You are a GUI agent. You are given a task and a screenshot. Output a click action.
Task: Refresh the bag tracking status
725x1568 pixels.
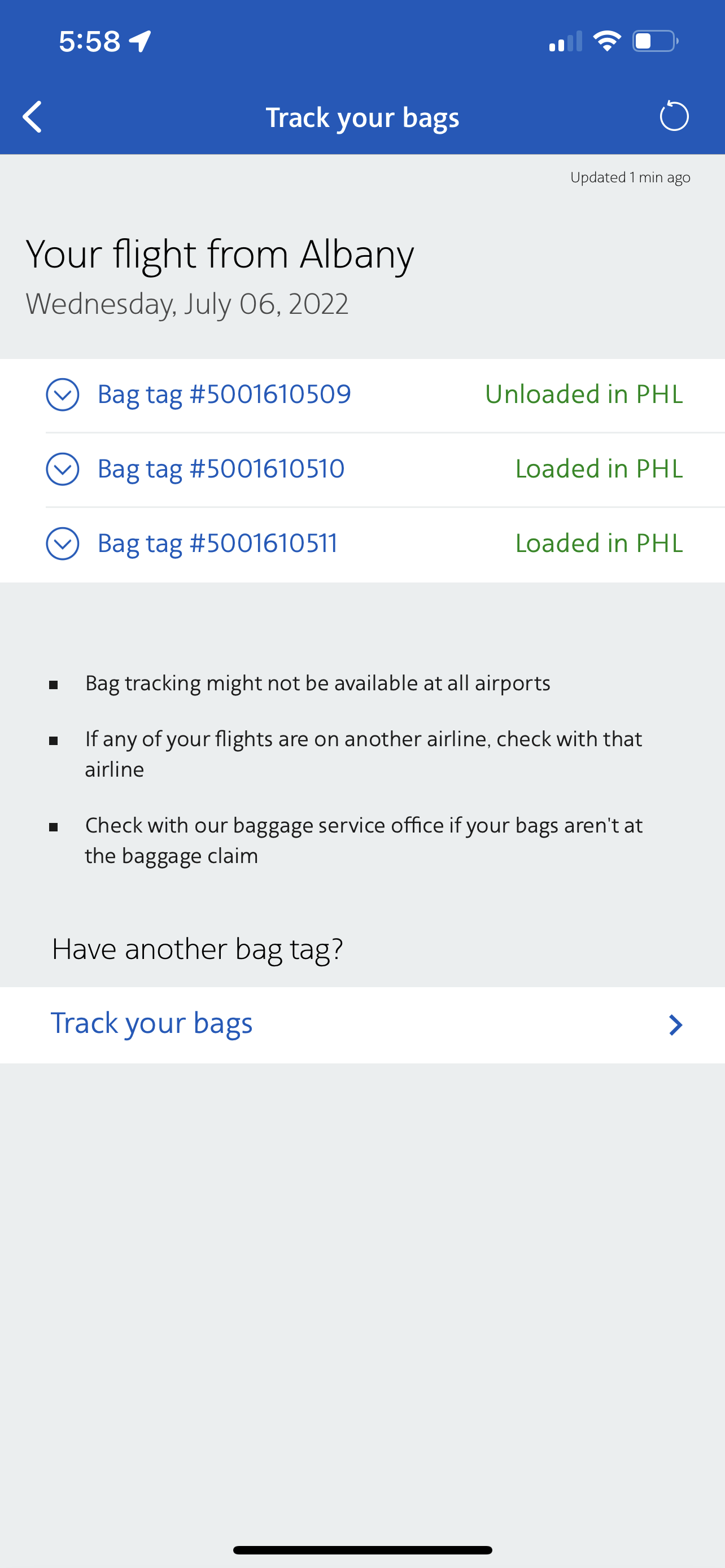(x=674, y=116)
